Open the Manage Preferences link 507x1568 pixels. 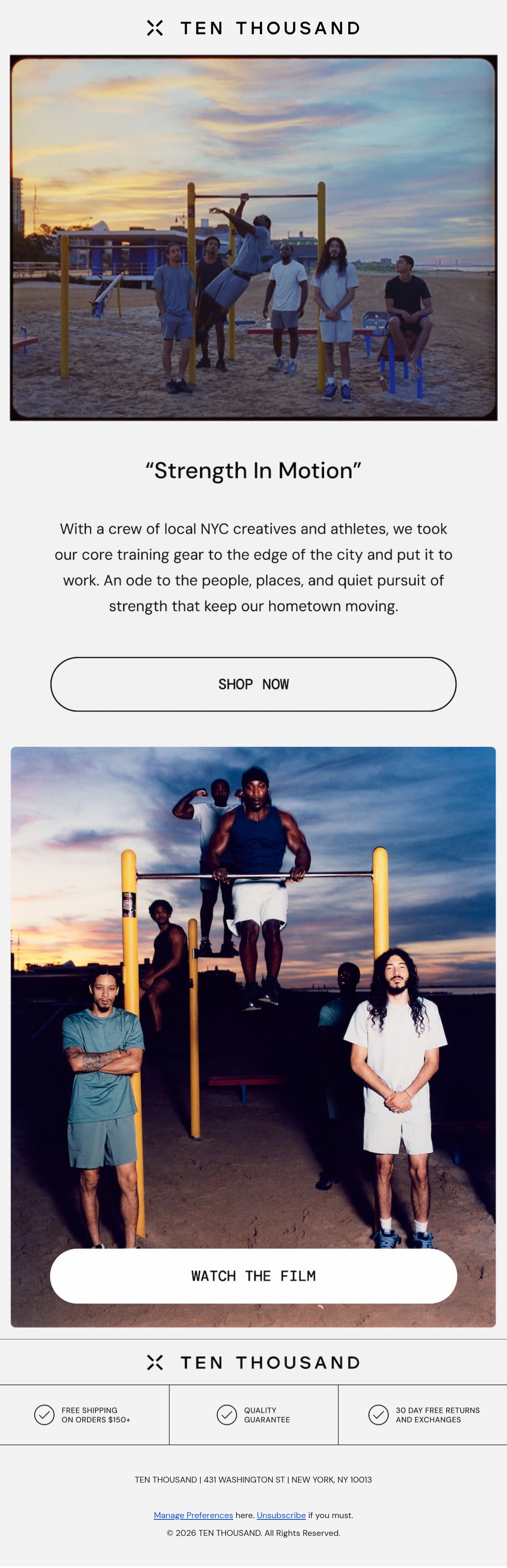(x=193, y=1514)
